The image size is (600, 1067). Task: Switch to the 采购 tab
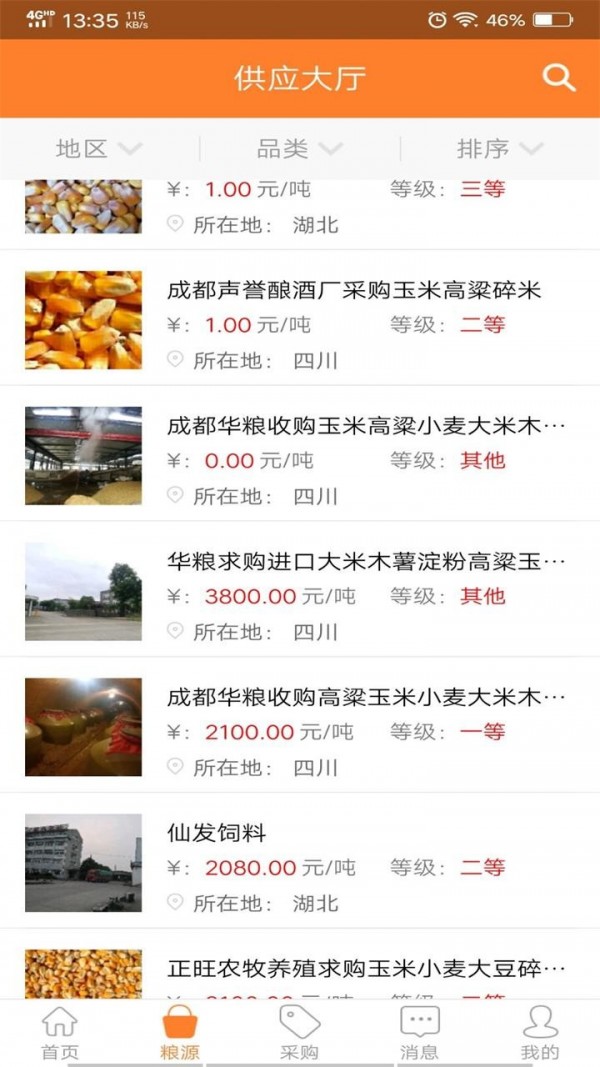coord(299,1033)
